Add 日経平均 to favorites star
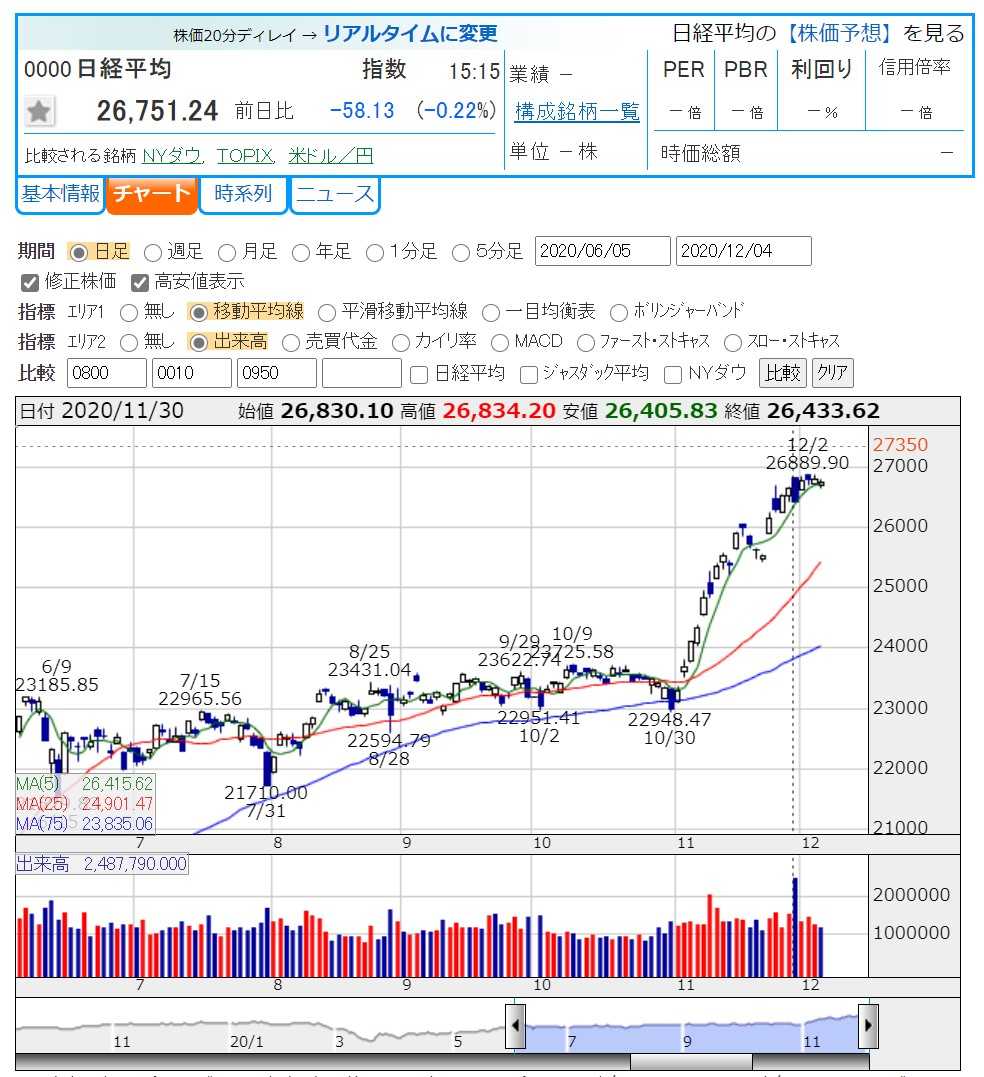Image resolution: width=984 pixels, height=1077 pixels. point(39,111)
